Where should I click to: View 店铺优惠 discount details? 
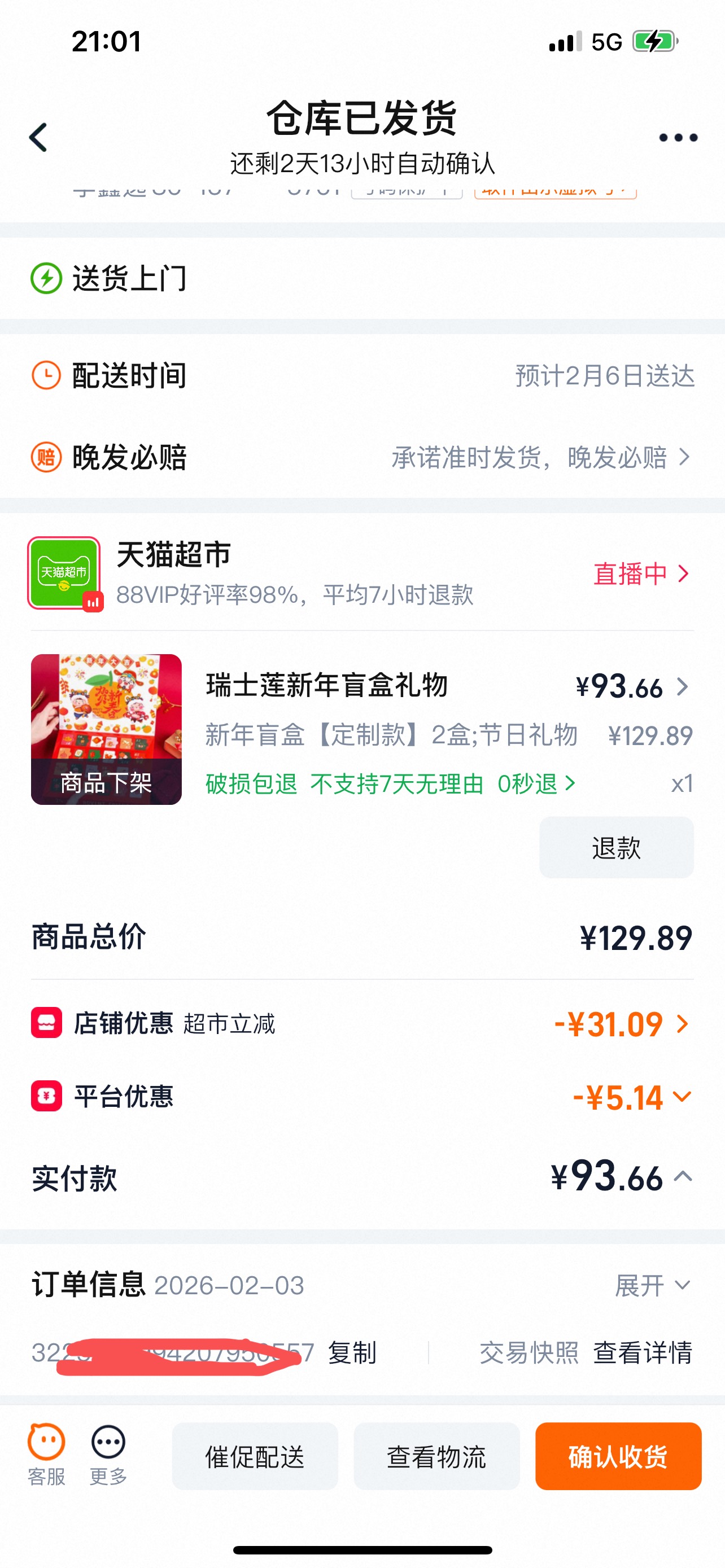[621, 1024]
